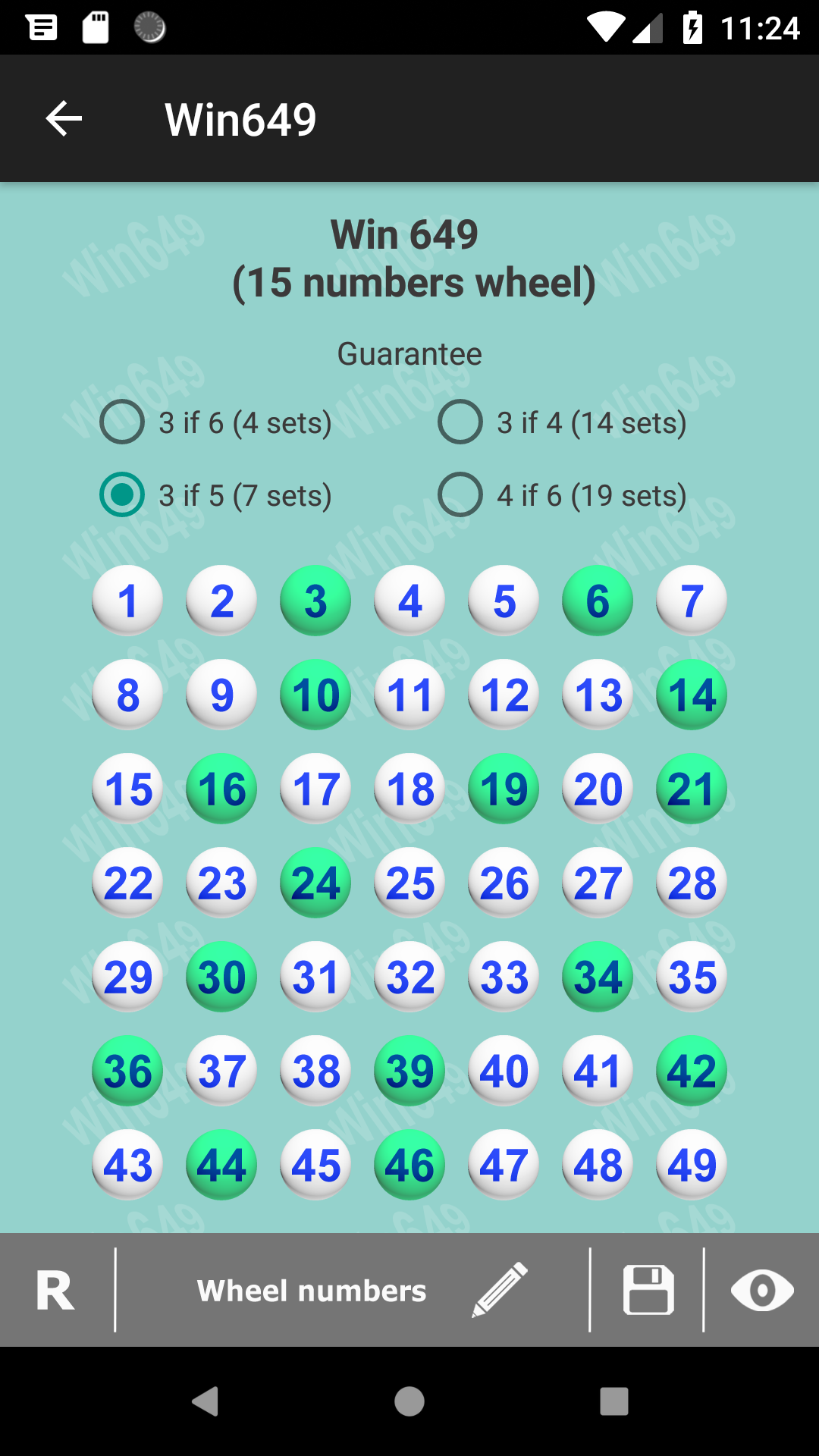This screenshot has height=1456, width=819.
Task: Add number 7 to the wheel
Action: [x=692, y=601]
